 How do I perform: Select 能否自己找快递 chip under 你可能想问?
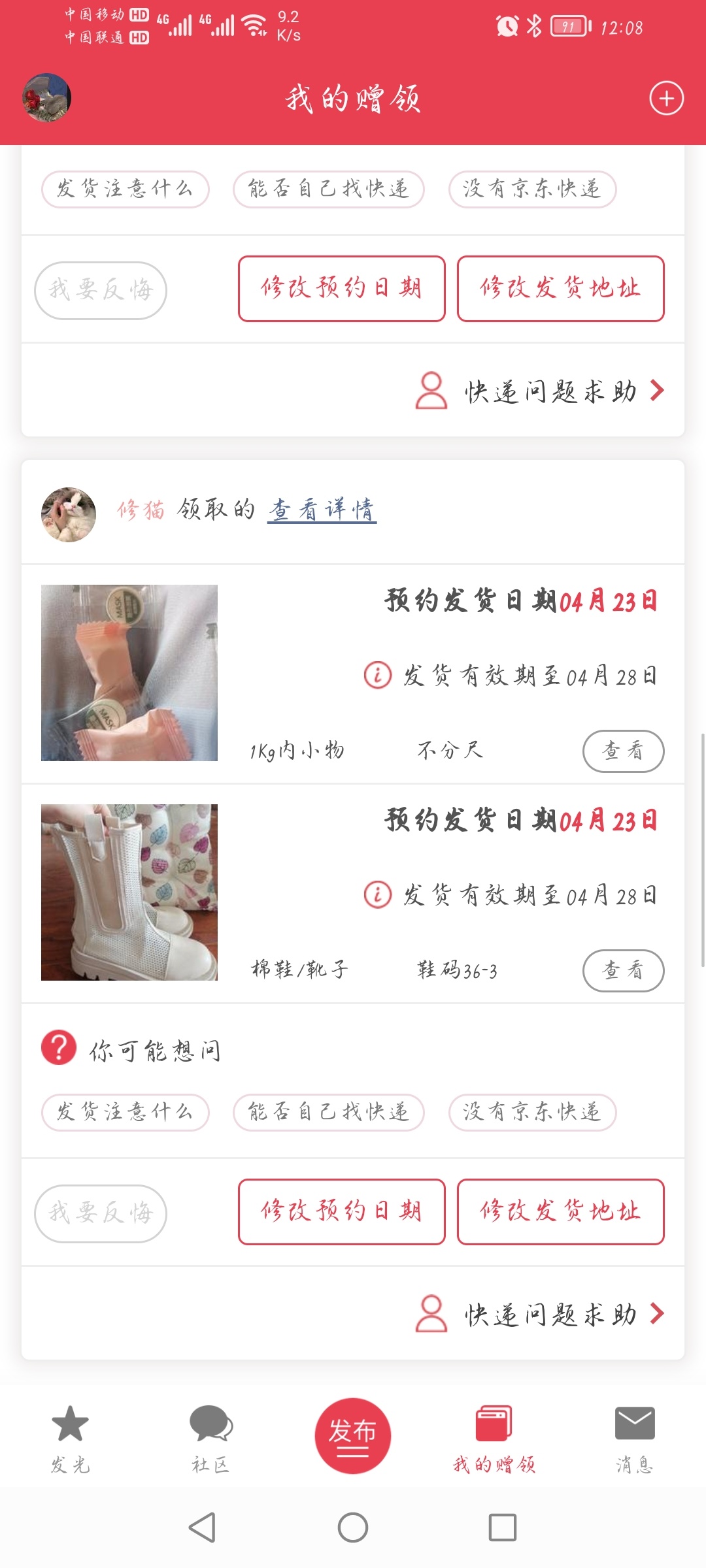pyautogui.click(x=328, y=1112)
